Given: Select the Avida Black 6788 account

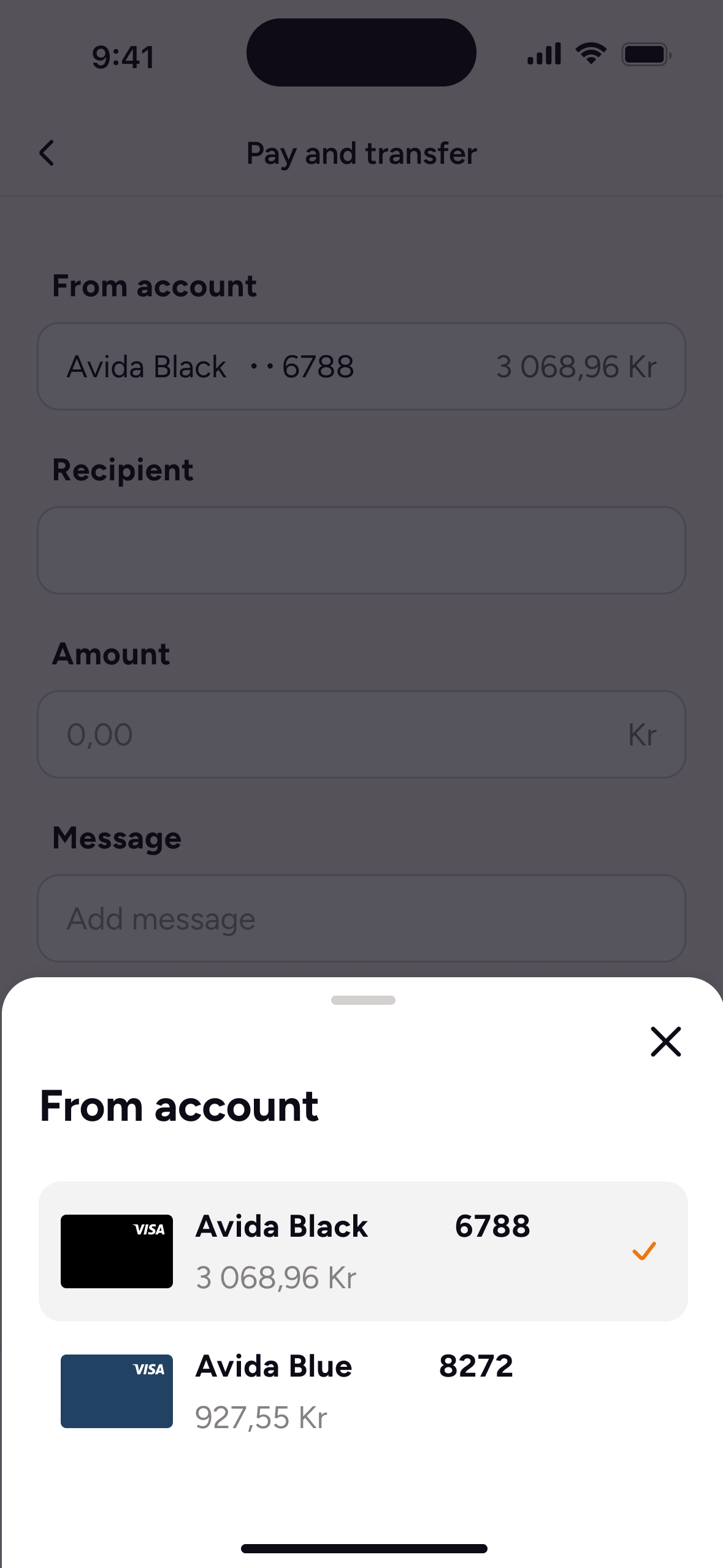Looking at the screenshot, I should coord(363,1251).
